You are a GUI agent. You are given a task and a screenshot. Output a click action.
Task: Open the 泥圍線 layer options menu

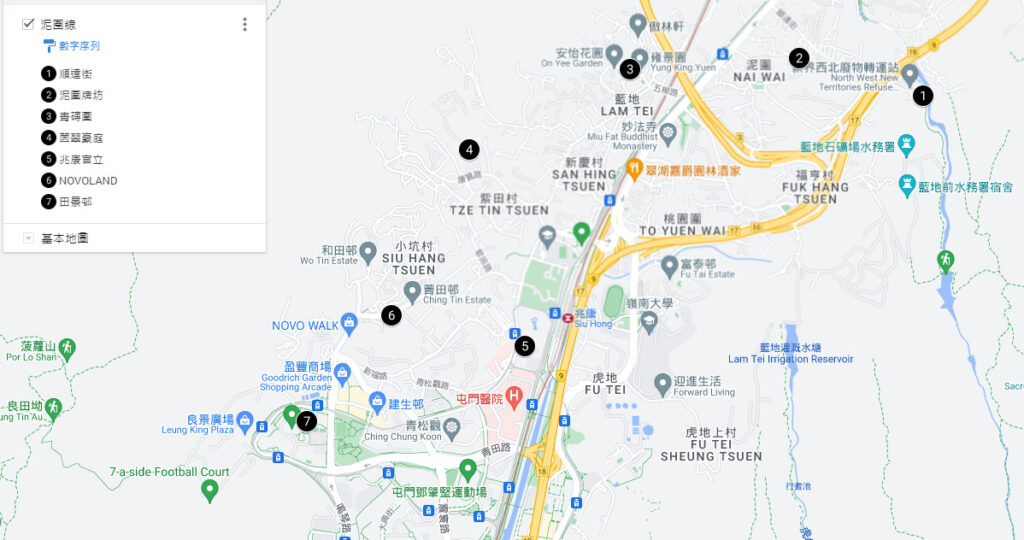pos(244,24)
